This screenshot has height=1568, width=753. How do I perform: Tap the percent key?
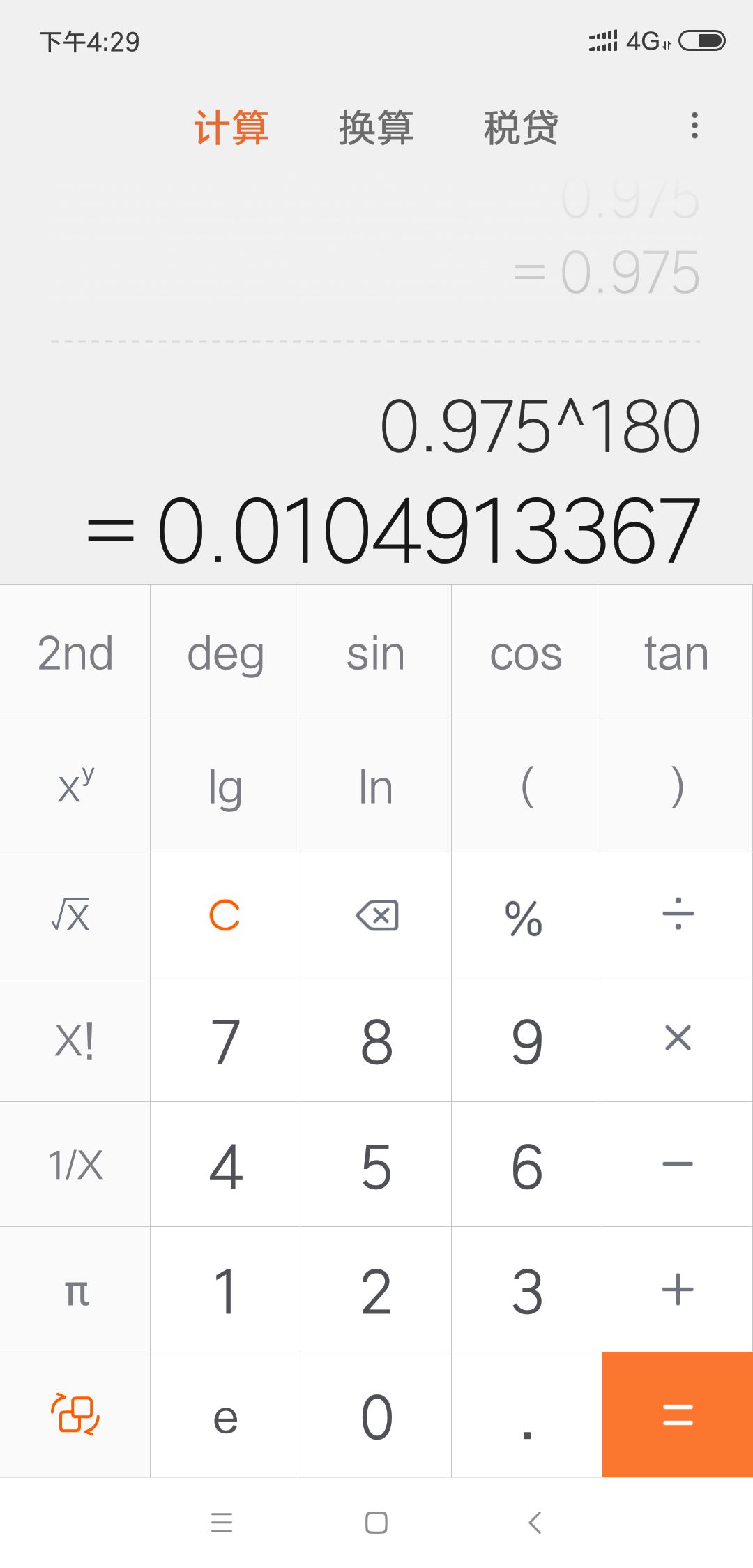pos(526,914)
